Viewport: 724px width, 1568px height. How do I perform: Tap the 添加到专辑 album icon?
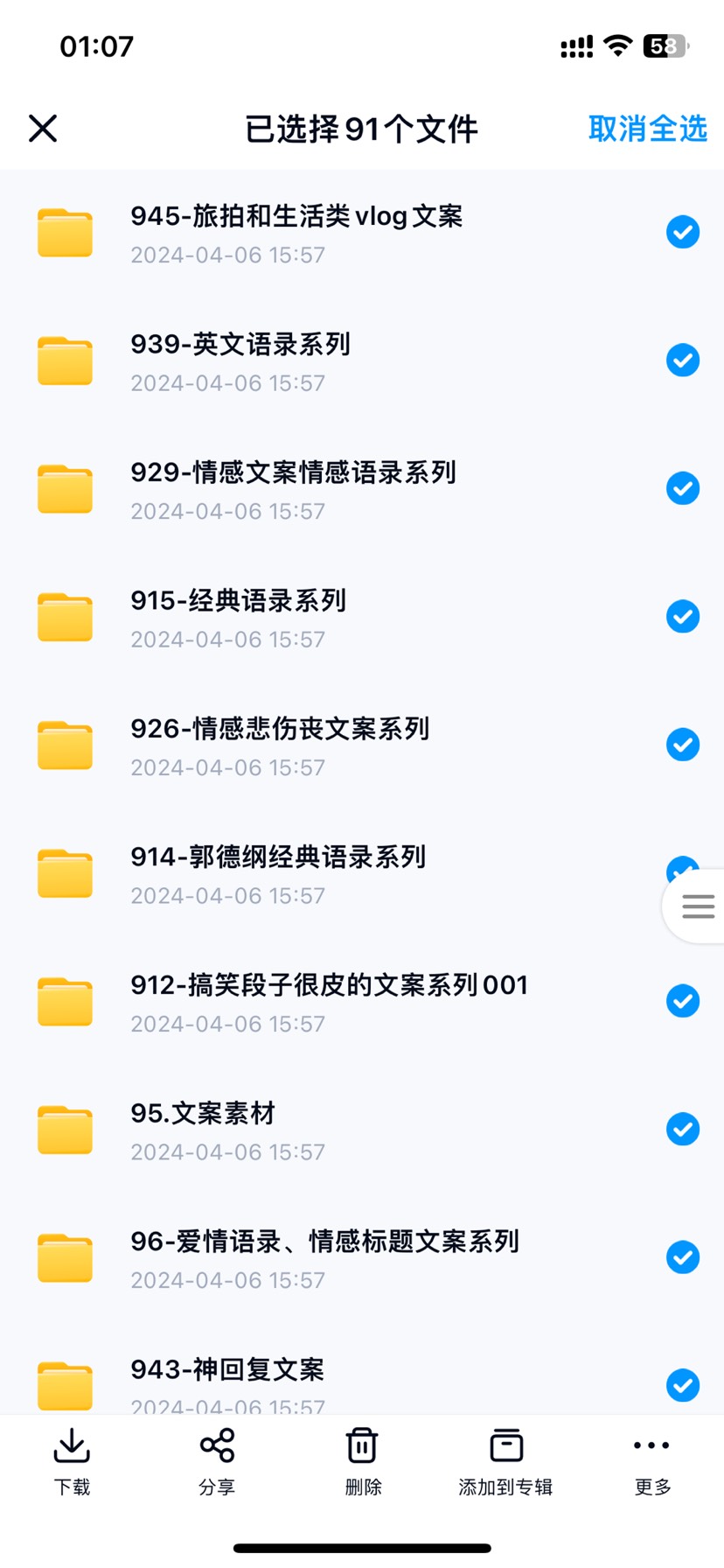[x=506, y=1445]
